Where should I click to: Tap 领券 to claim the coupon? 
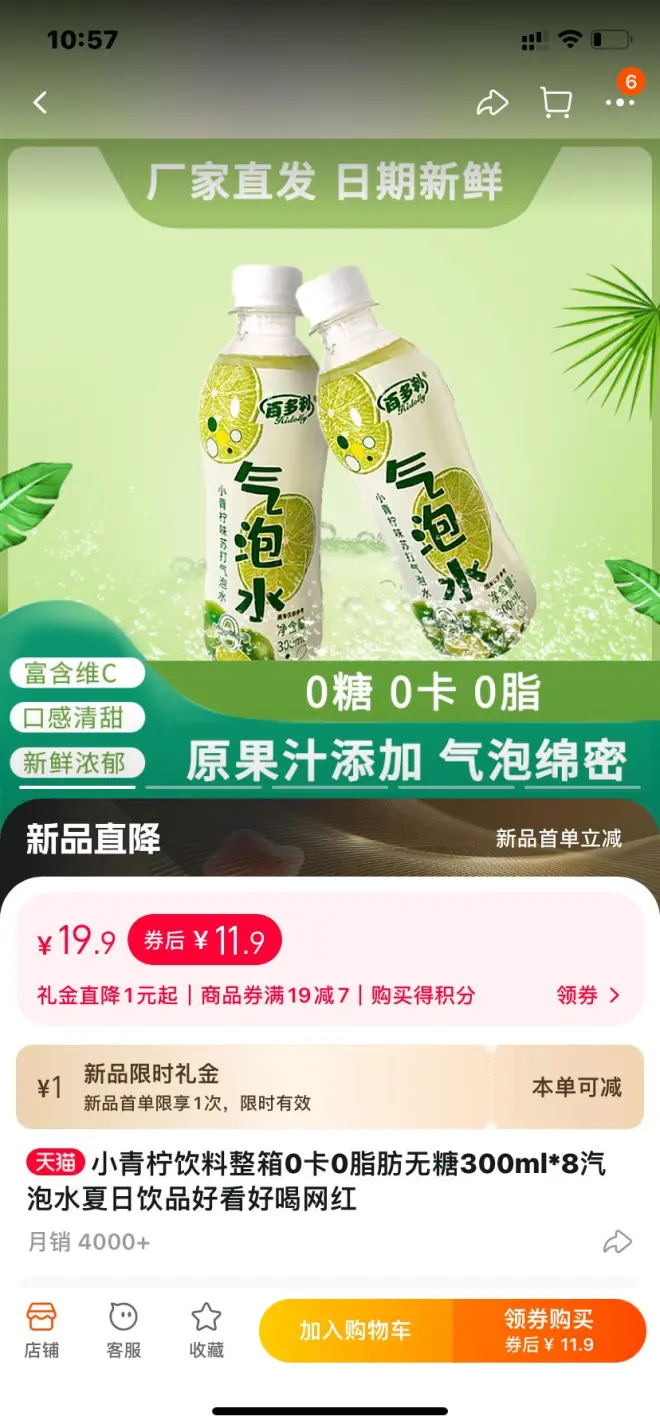point(588,995)
